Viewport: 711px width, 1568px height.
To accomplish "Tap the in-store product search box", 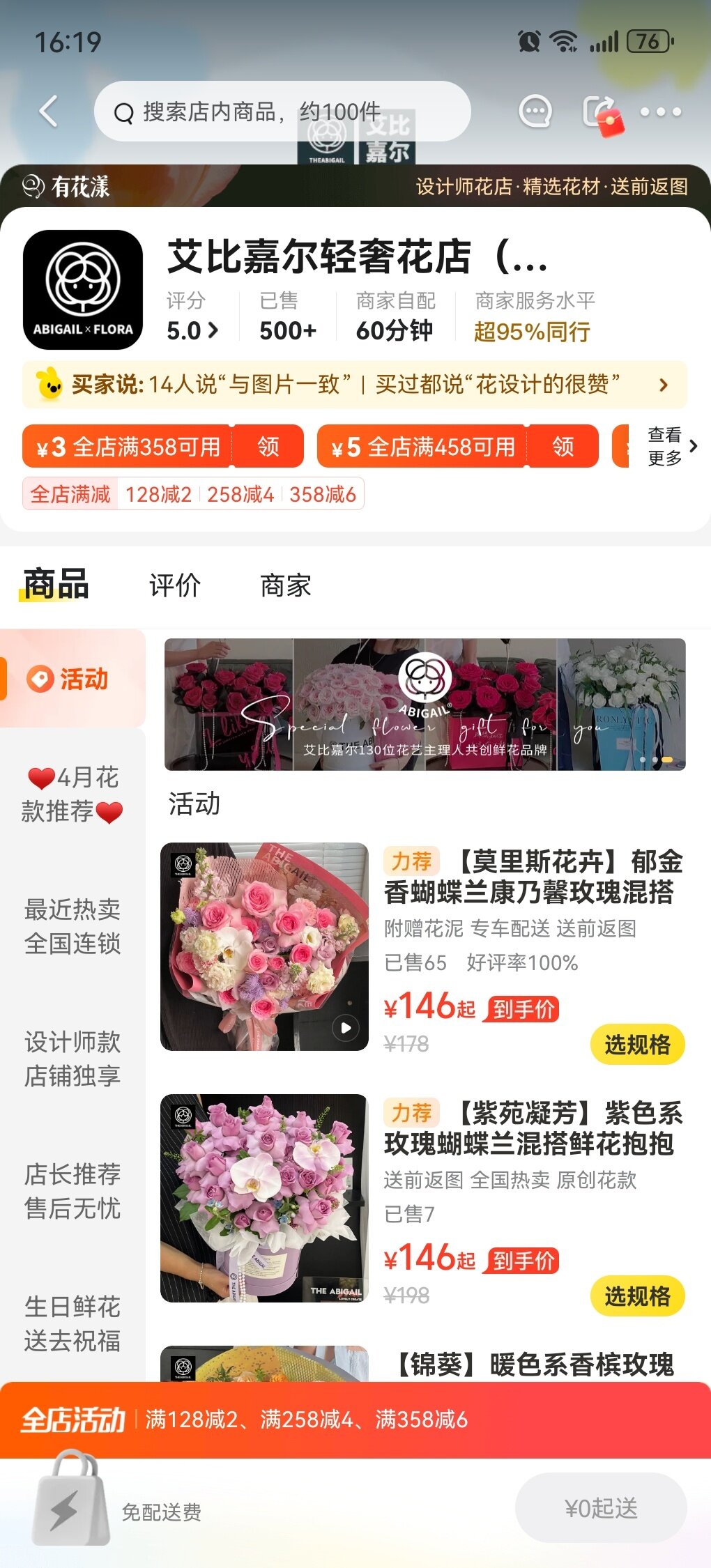I will click(x=282, y=112).
